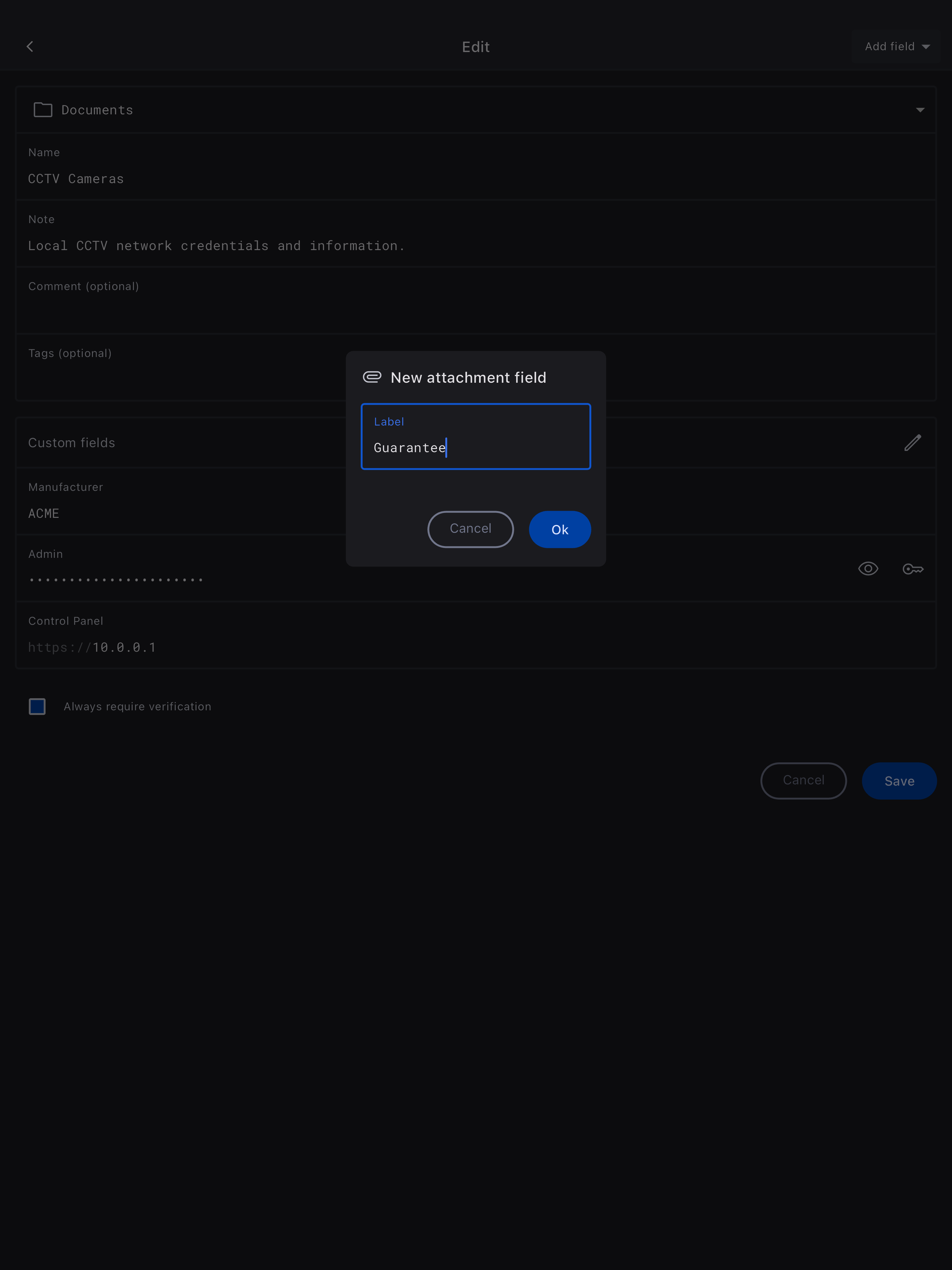The image size is (952, 1270).
Task: Confirm the new attachment field with Ok
Action: pyautogui.click(x=559, y=529)
